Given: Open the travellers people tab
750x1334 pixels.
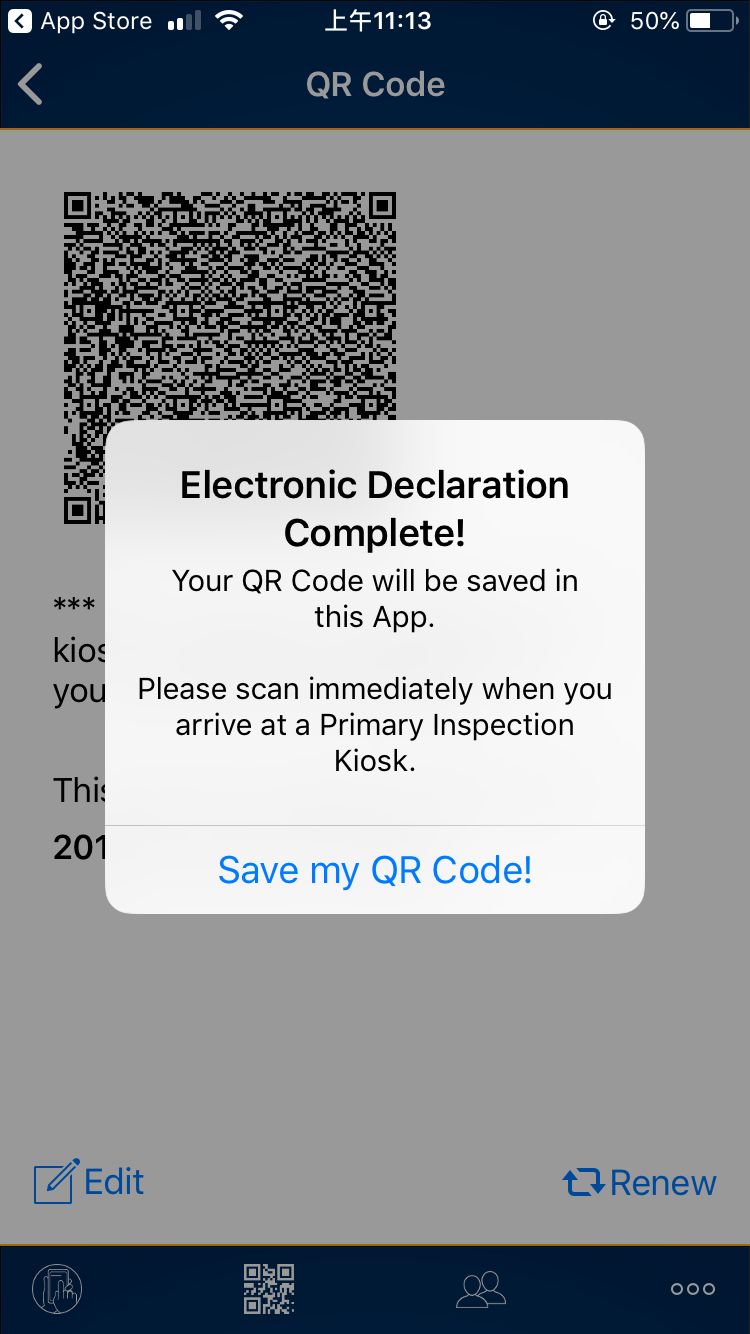Looking at the screenshot, I should pyautogui.click(x=481, y=1288).
